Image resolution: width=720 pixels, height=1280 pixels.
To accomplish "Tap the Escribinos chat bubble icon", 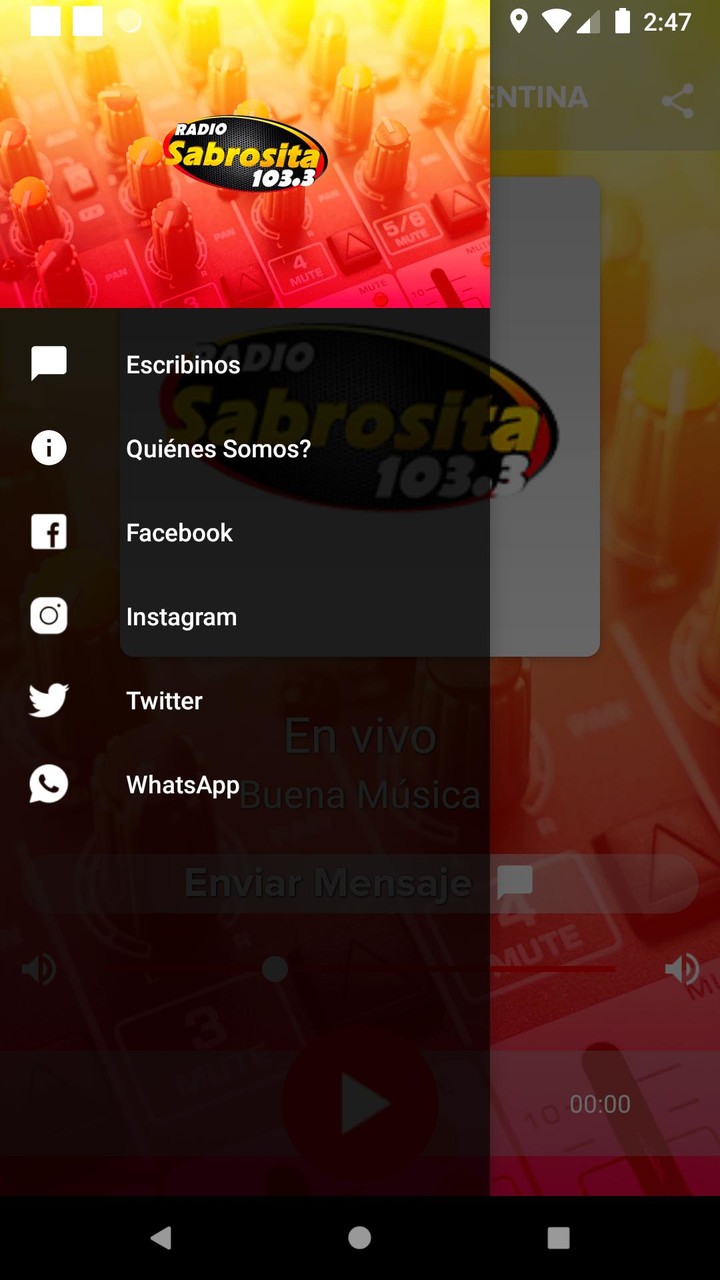I will pos(47,363).
